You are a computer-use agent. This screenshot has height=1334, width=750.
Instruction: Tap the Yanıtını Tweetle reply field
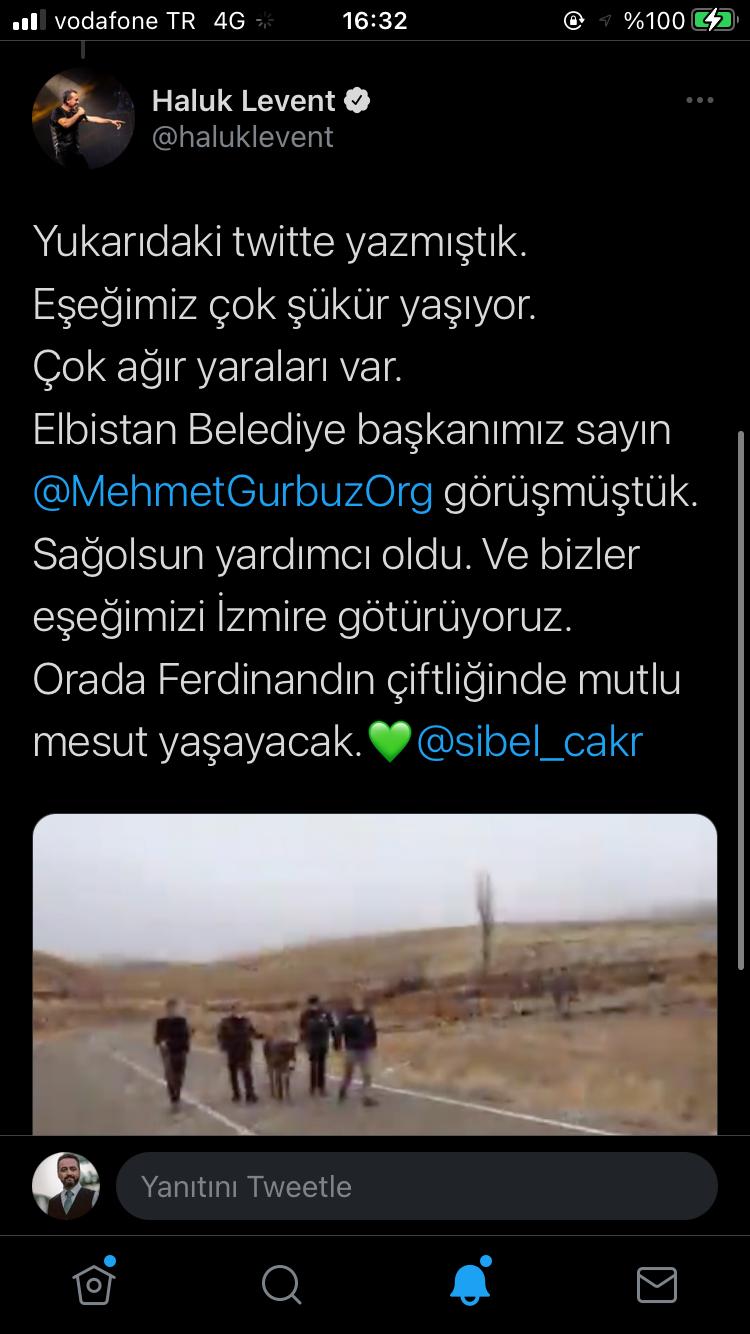point(416,1187)
